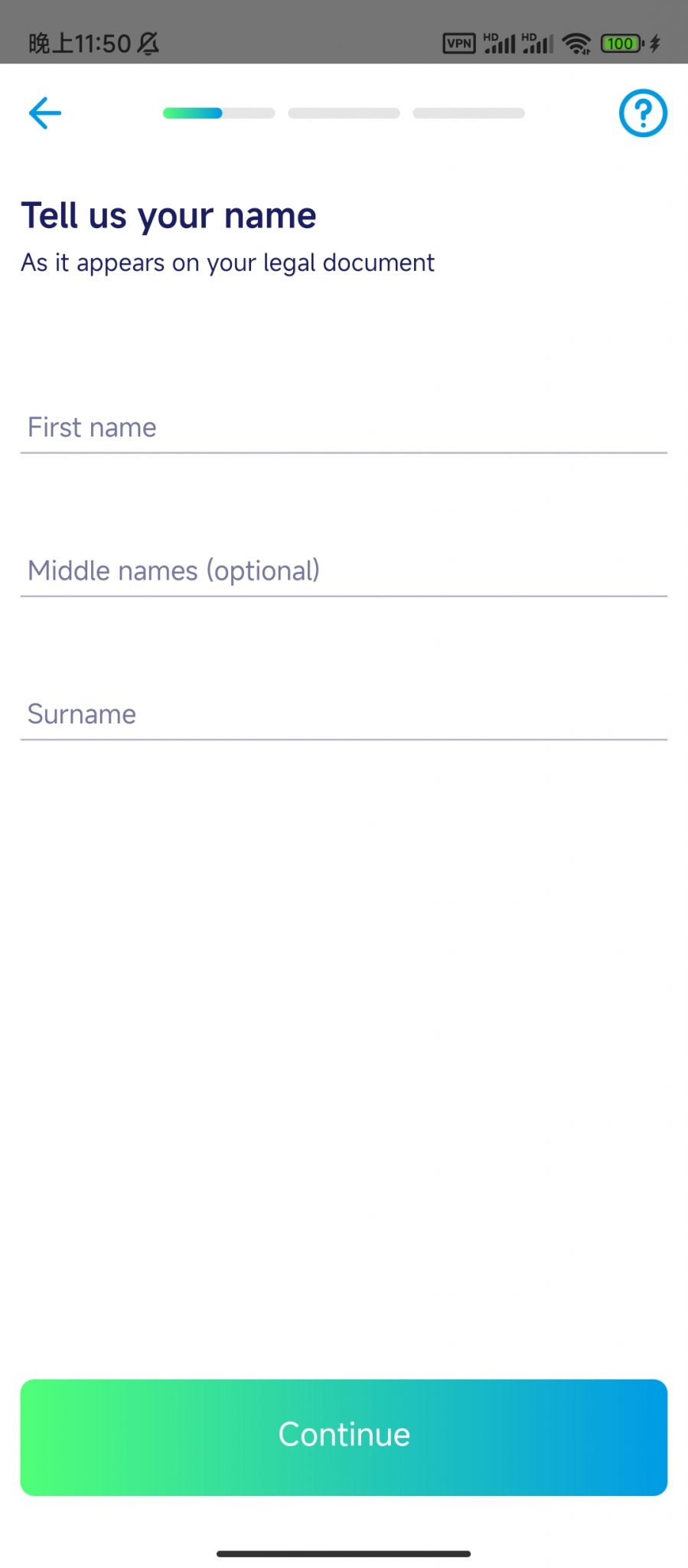Image resolution: width=688 pixels, height=1568 pixels.
Task: Select the Middle names (optional) field
Action: coord(344,570)
